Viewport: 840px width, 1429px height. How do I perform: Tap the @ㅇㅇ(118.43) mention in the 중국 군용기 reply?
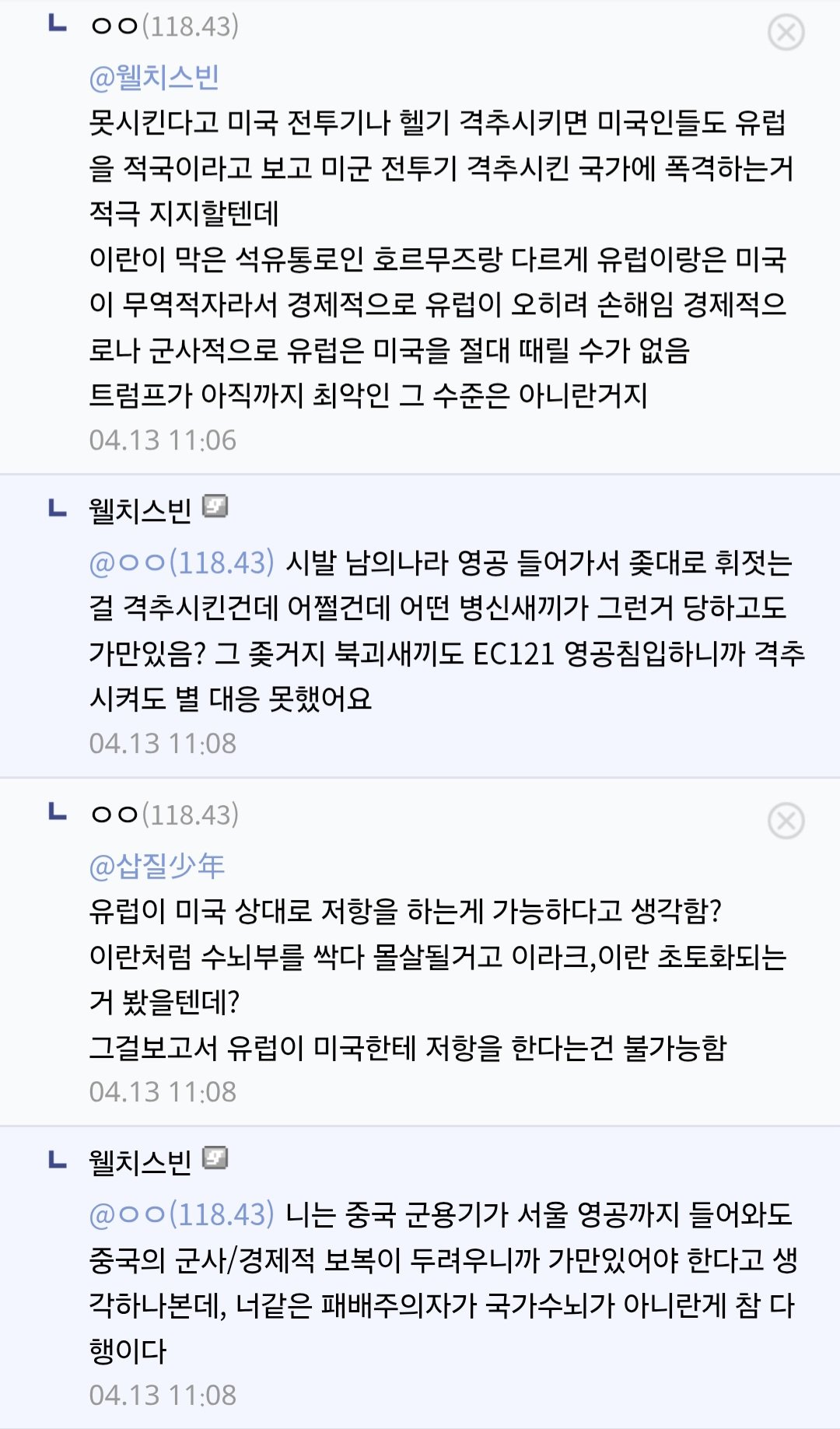[182, 1214]
